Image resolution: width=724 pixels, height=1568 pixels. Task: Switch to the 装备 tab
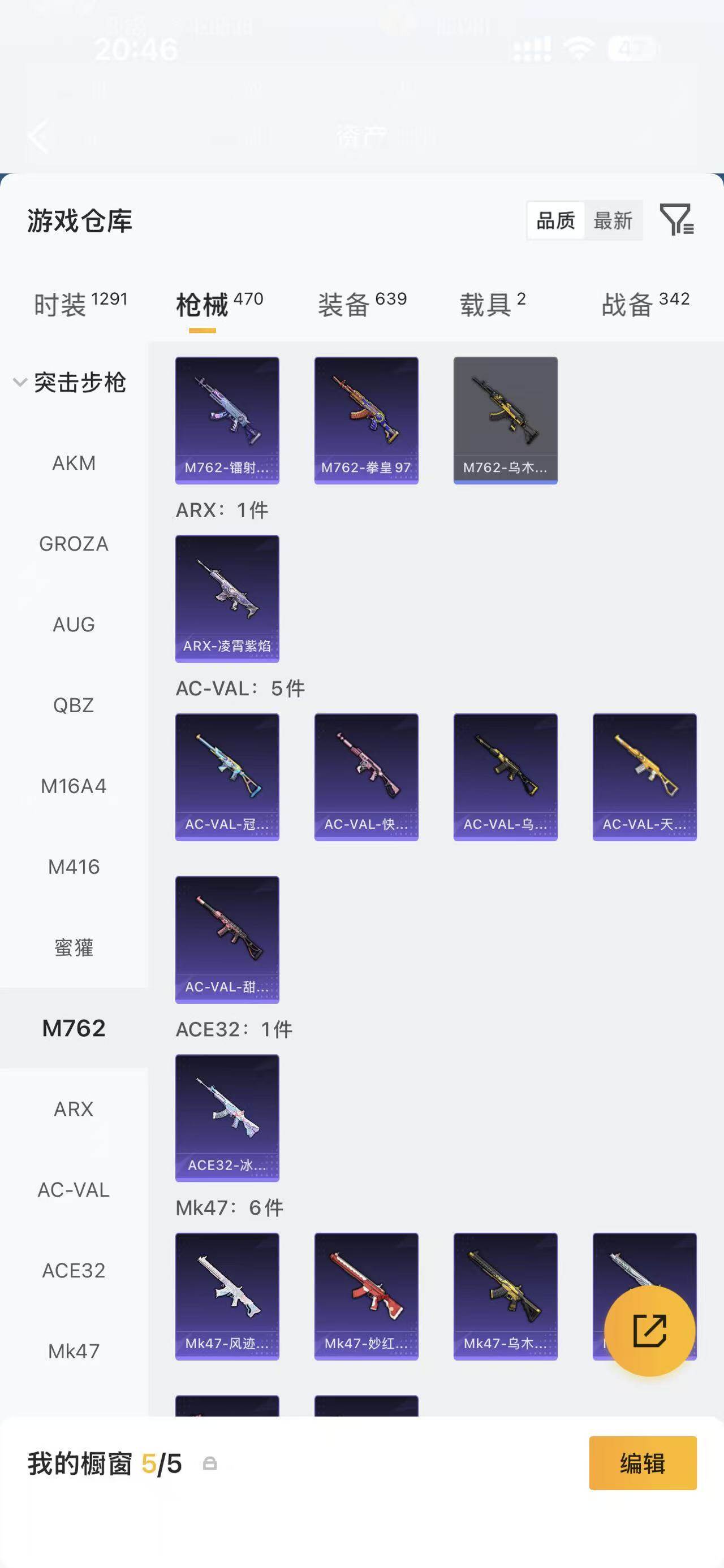point(361,304)
